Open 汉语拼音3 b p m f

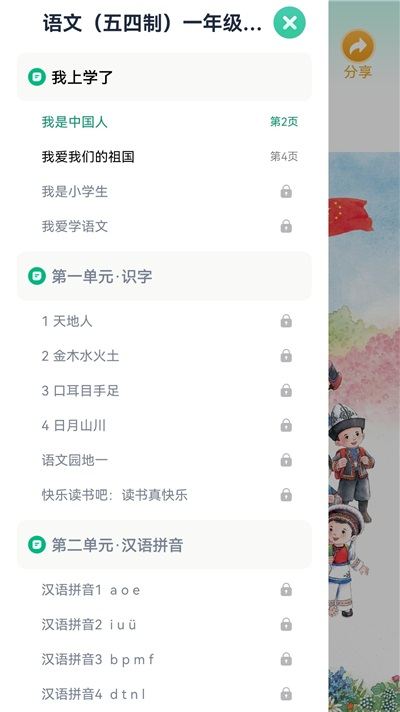coord(164,659)
